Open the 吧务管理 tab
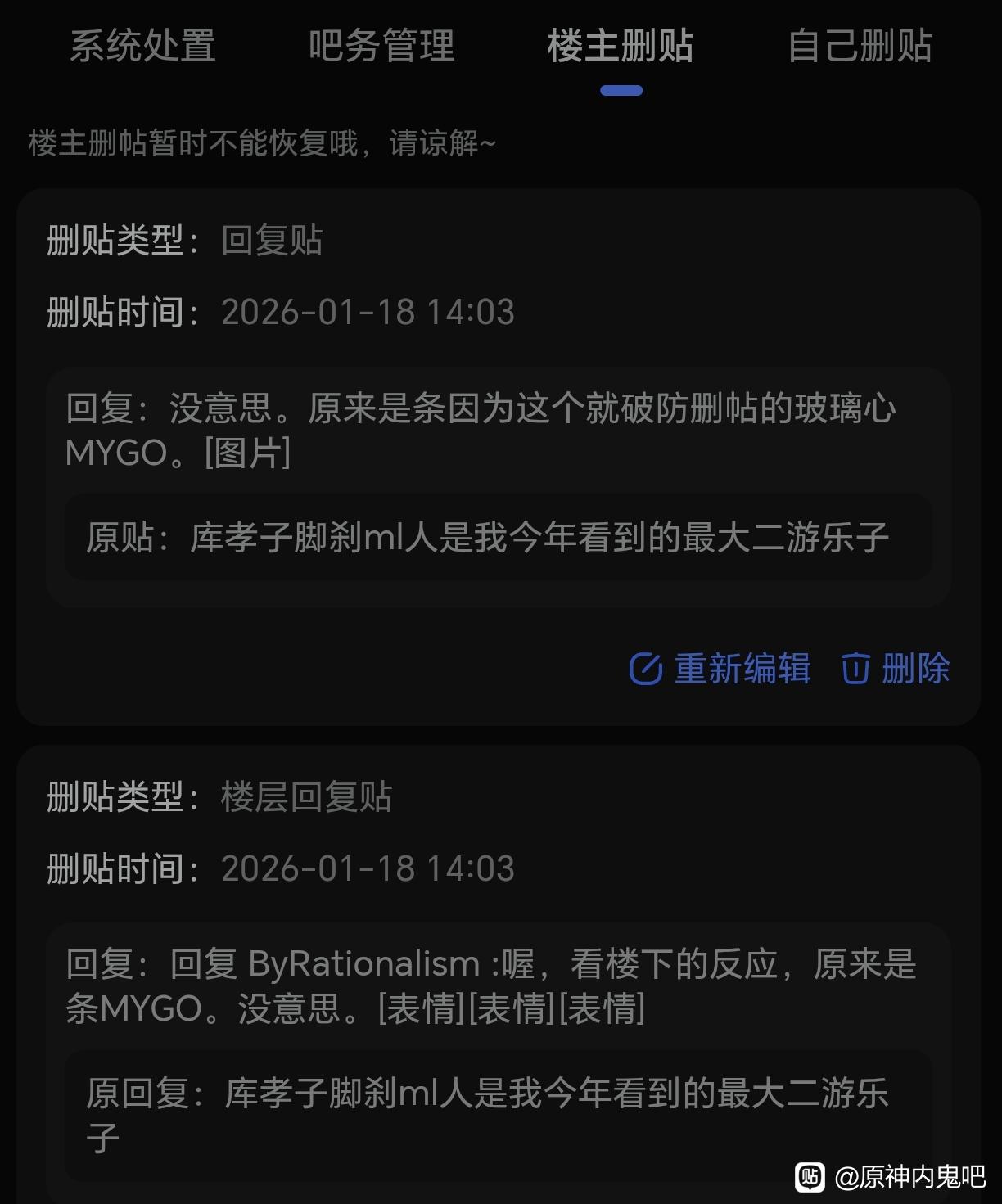The width and height of the screenshot is (1002, 1204). pyautogui.click(x=381, y=46)
